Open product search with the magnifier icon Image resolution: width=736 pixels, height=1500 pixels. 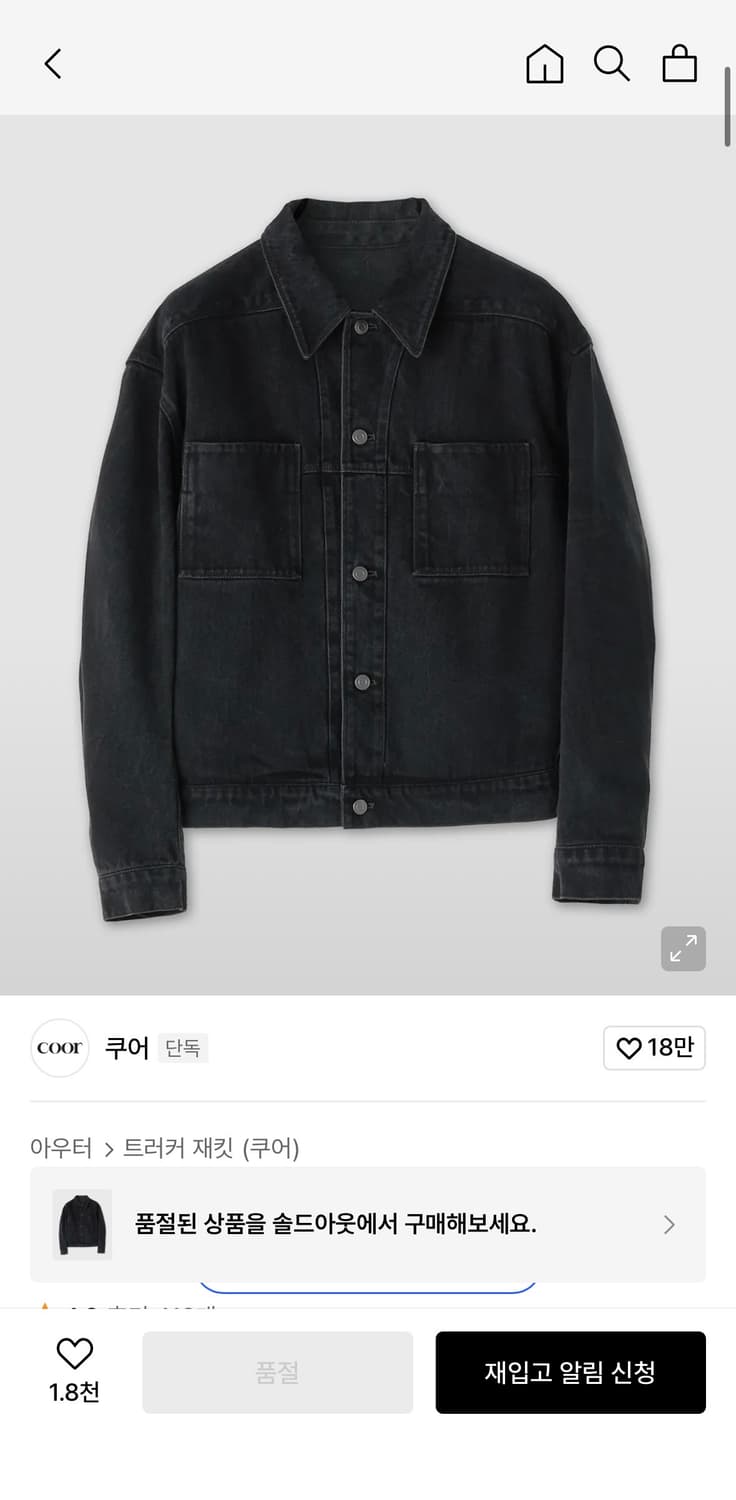click(612, 64)
